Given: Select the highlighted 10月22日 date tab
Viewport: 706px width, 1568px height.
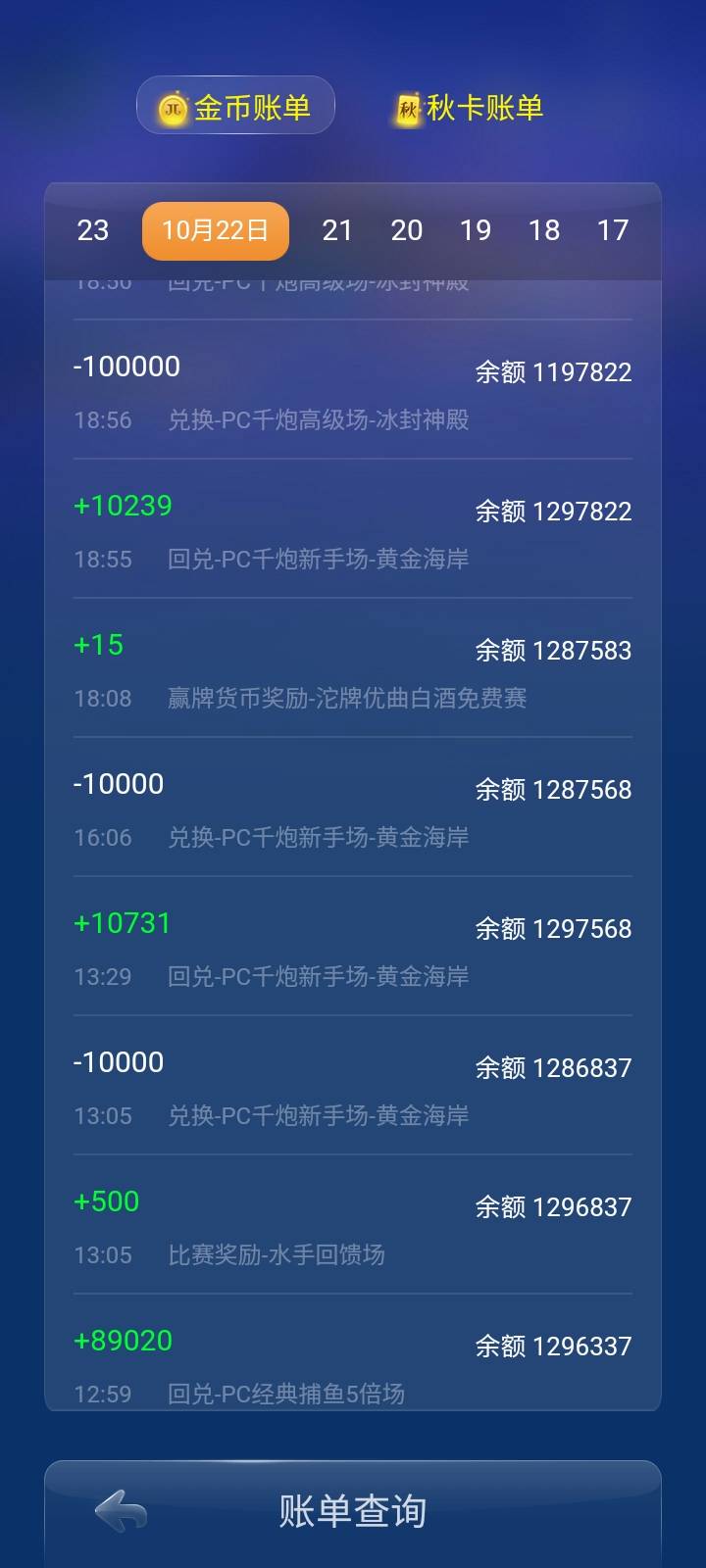Looking at the screenshot, I should [x=215, y=230].
